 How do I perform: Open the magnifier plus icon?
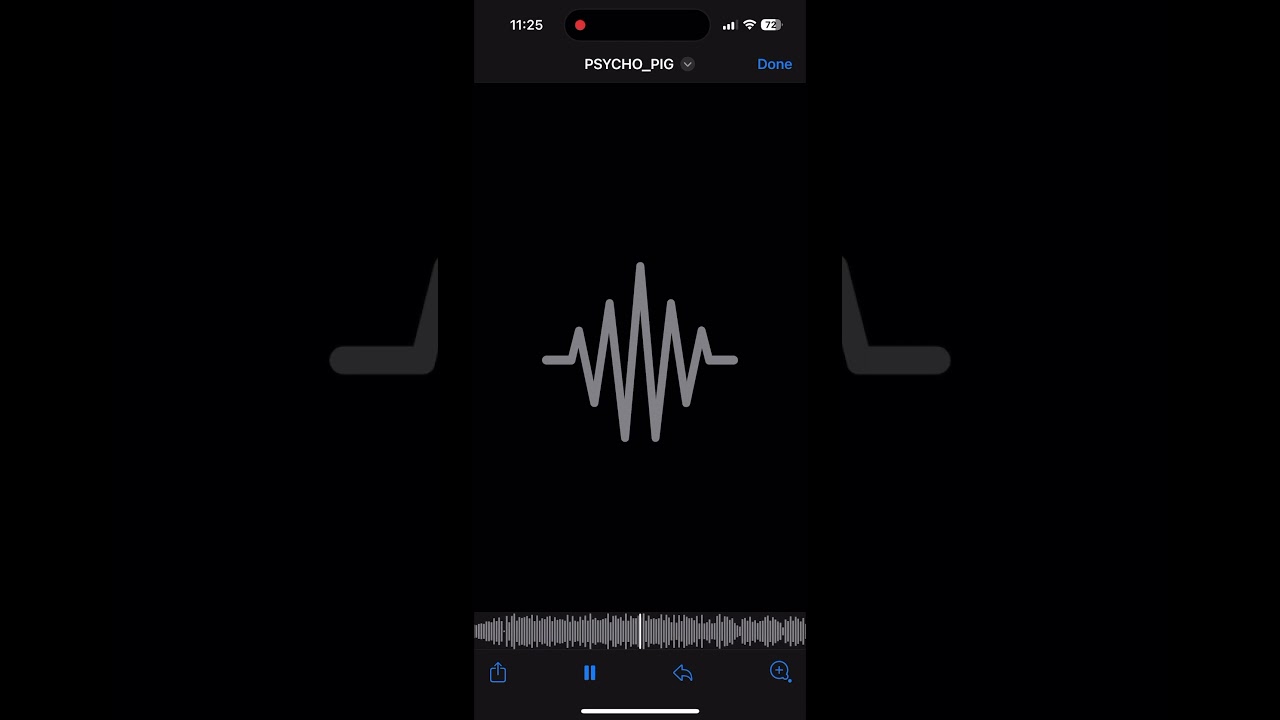[781, 672]
